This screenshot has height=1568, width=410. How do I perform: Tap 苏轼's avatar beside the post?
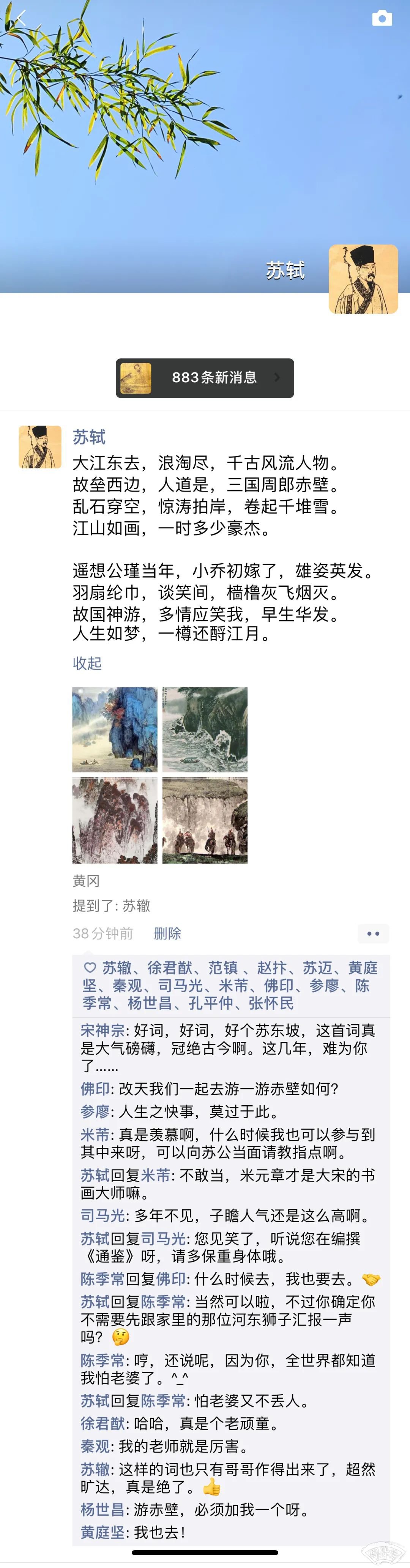[40, 447]
